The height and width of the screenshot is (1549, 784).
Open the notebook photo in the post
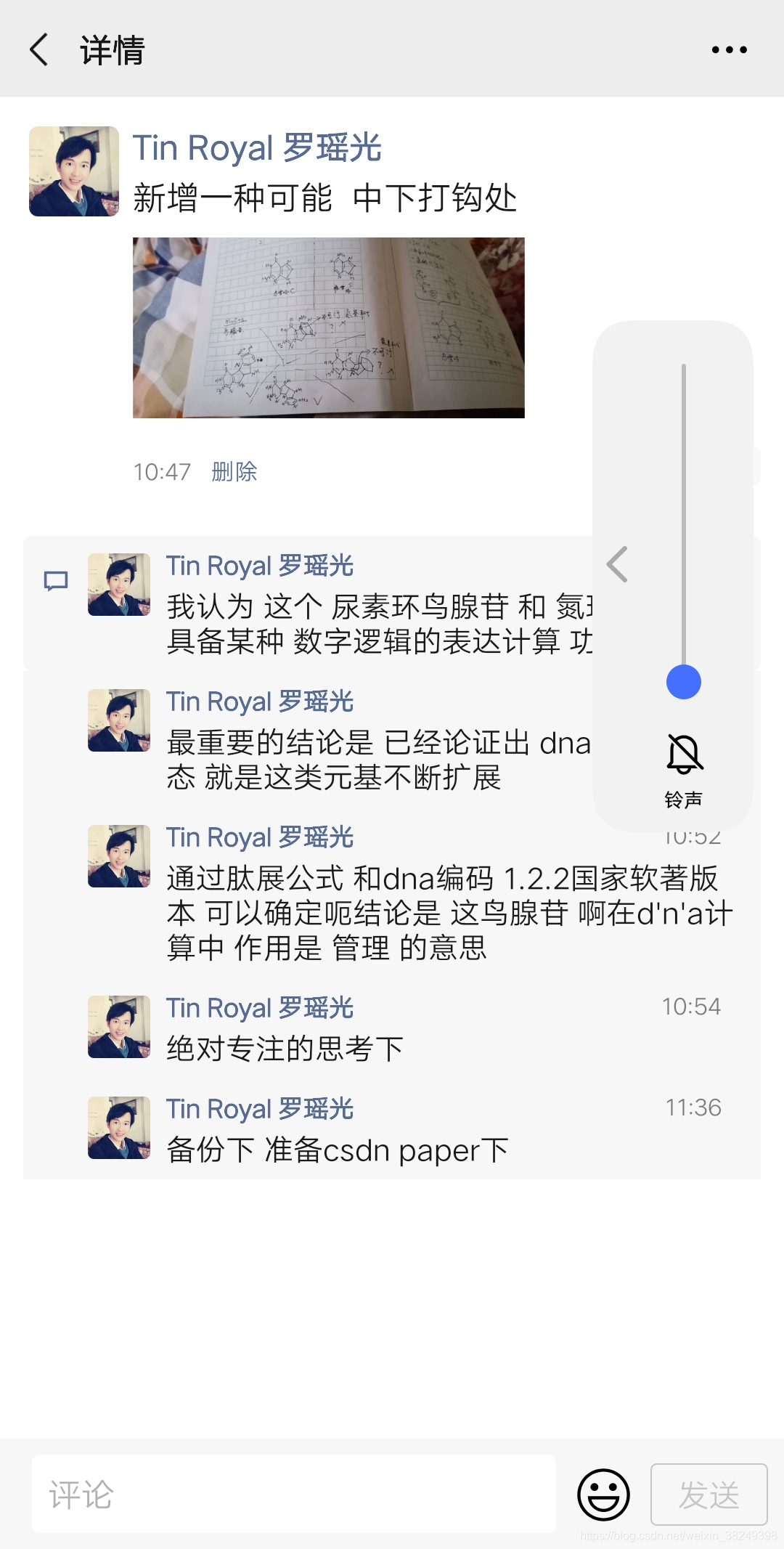[328, 328]
